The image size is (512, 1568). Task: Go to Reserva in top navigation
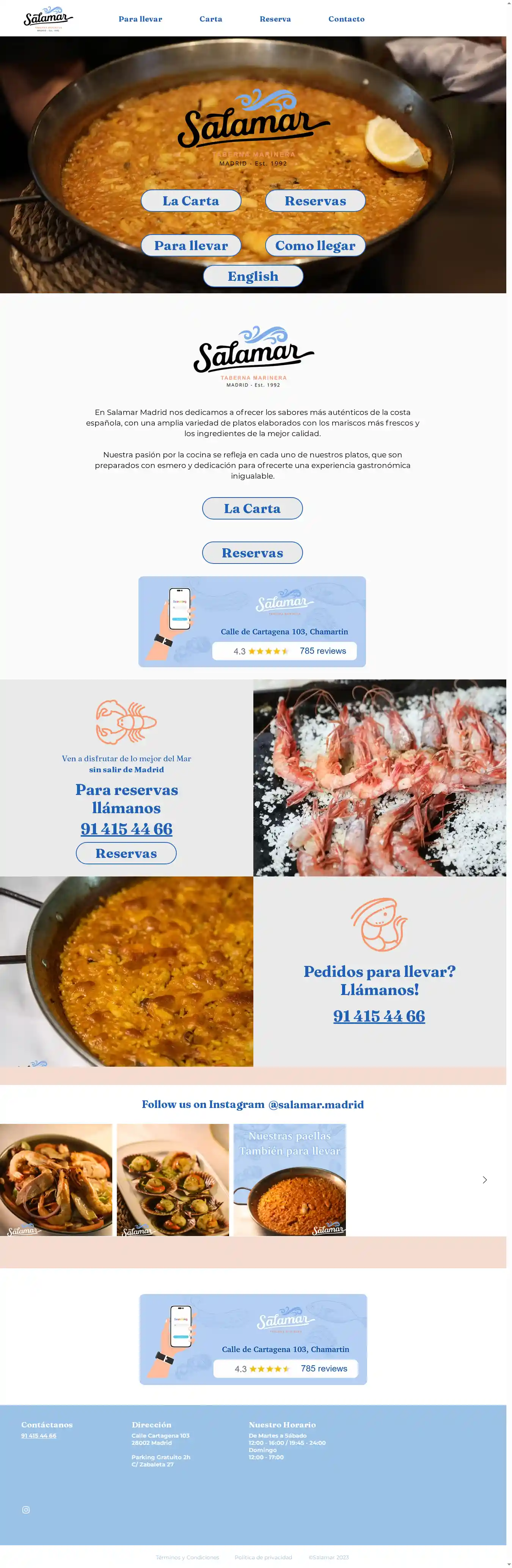pos(275,19)
